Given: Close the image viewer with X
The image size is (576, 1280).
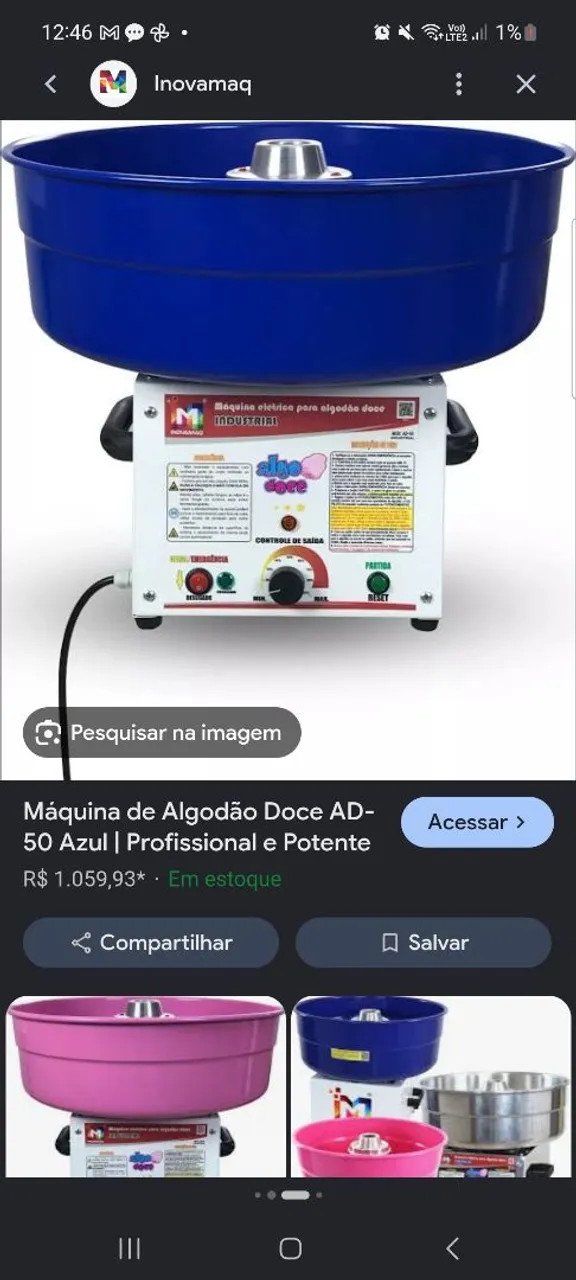Looking at the screenshot, I should click(x=526, y=84).
